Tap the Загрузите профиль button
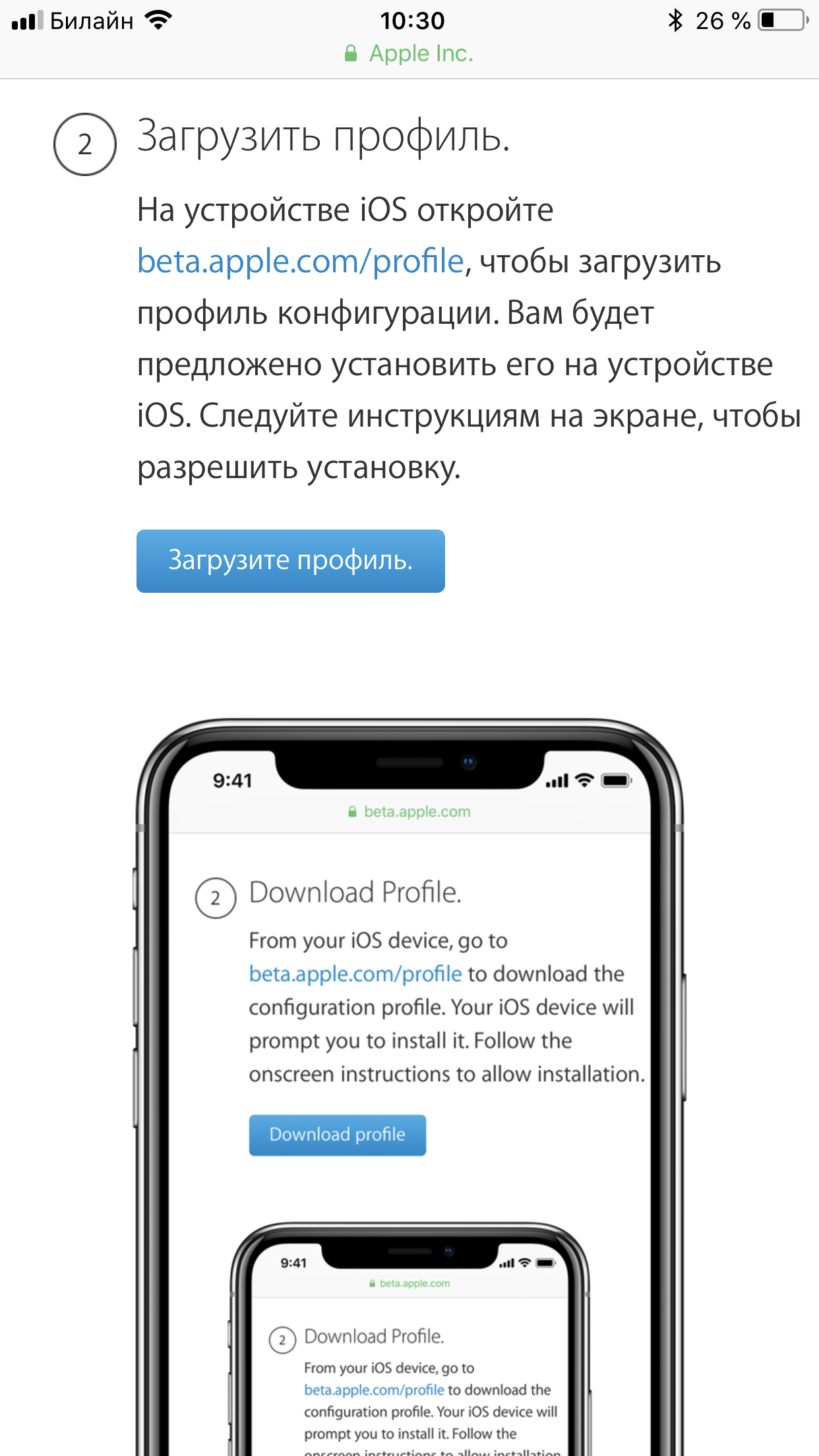This screenshot has width=819, height=1456. 290,561
